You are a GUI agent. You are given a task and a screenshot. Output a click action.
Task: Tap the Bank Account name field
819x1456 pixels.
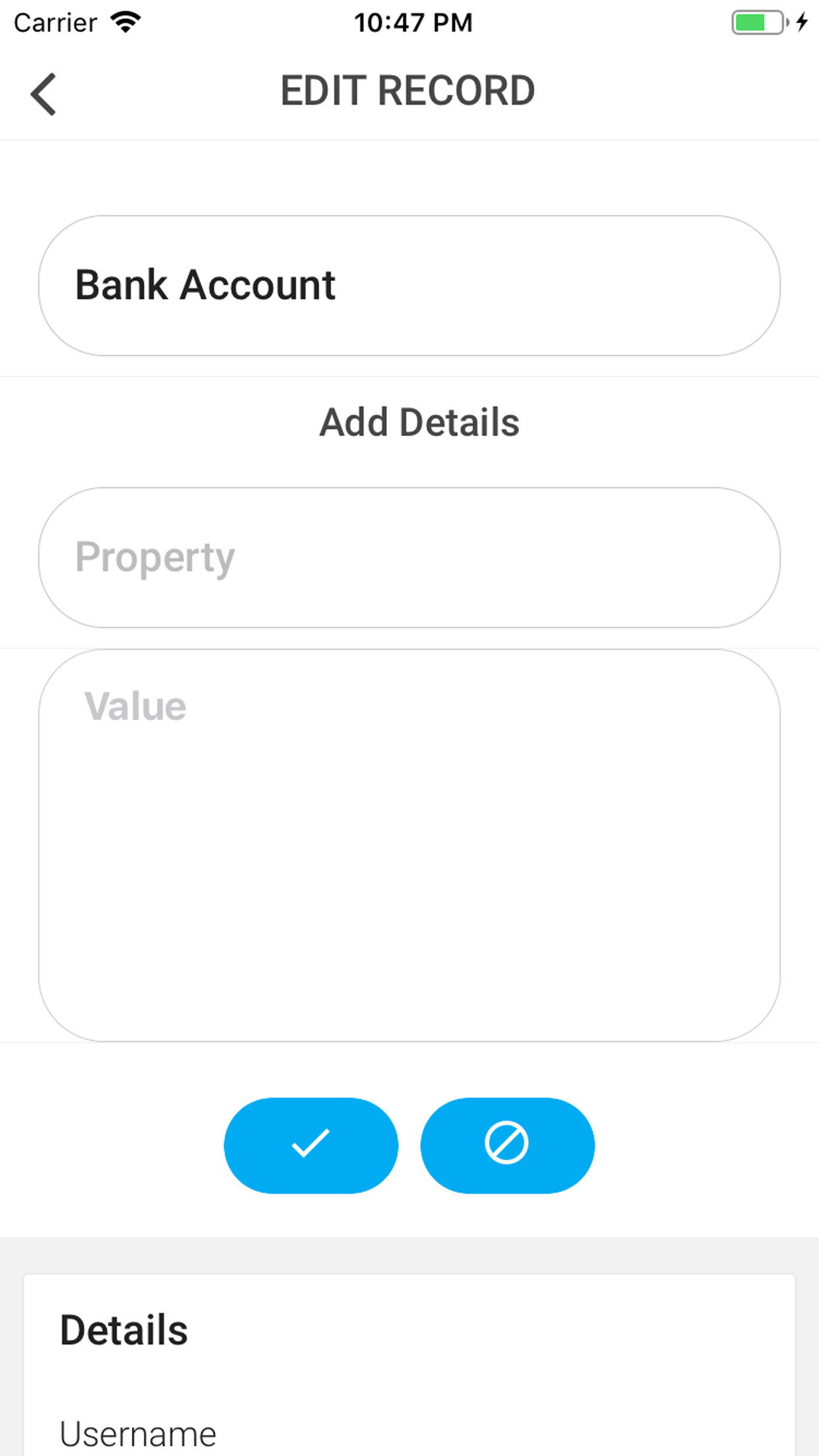[x=409, y=285]
